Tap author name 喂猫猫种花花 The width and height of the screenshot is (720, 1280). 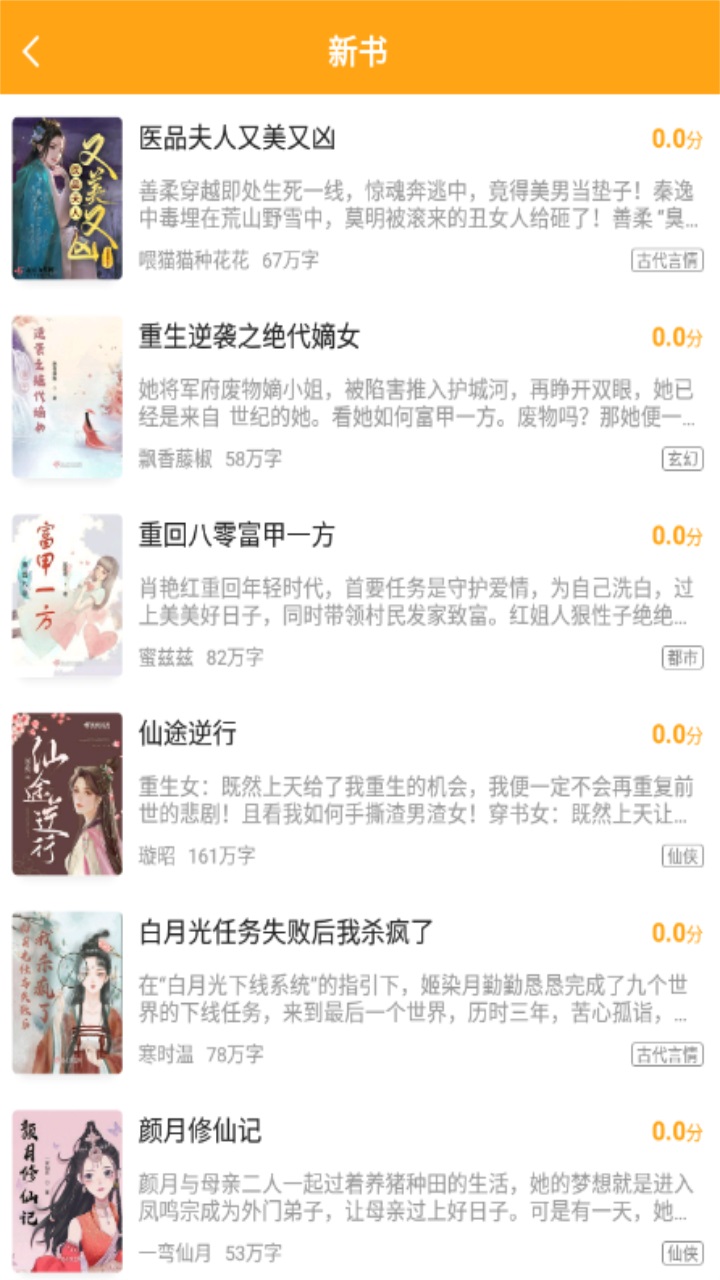[186, 259]
